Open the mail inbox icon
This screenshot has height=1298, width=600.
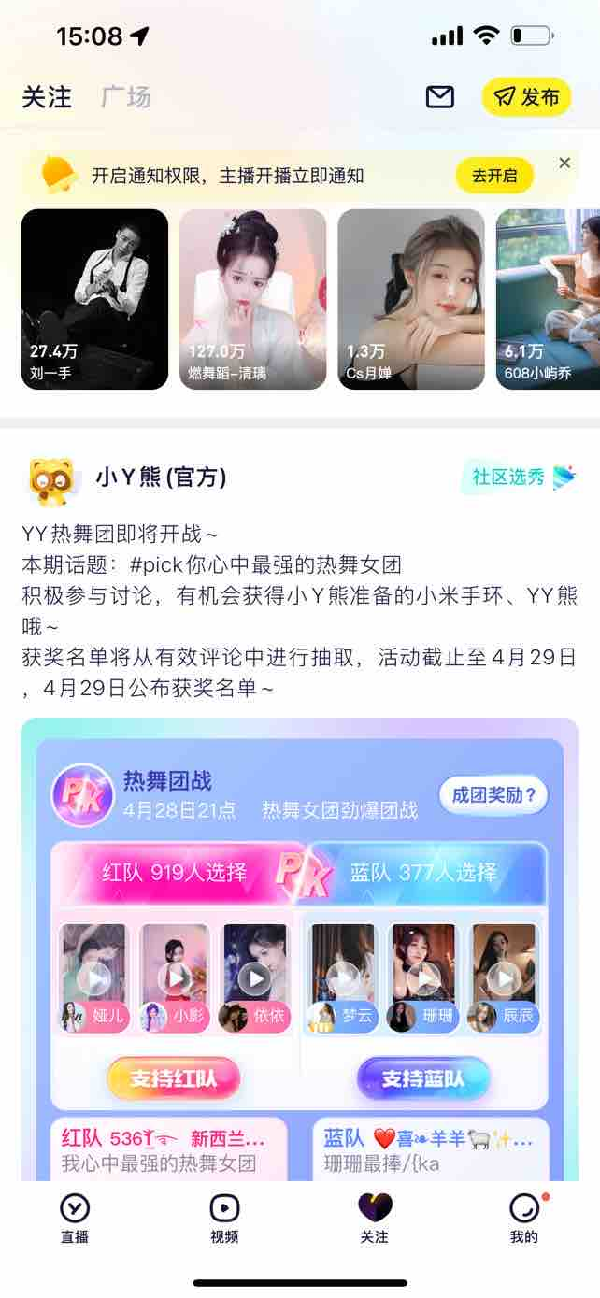440,97
